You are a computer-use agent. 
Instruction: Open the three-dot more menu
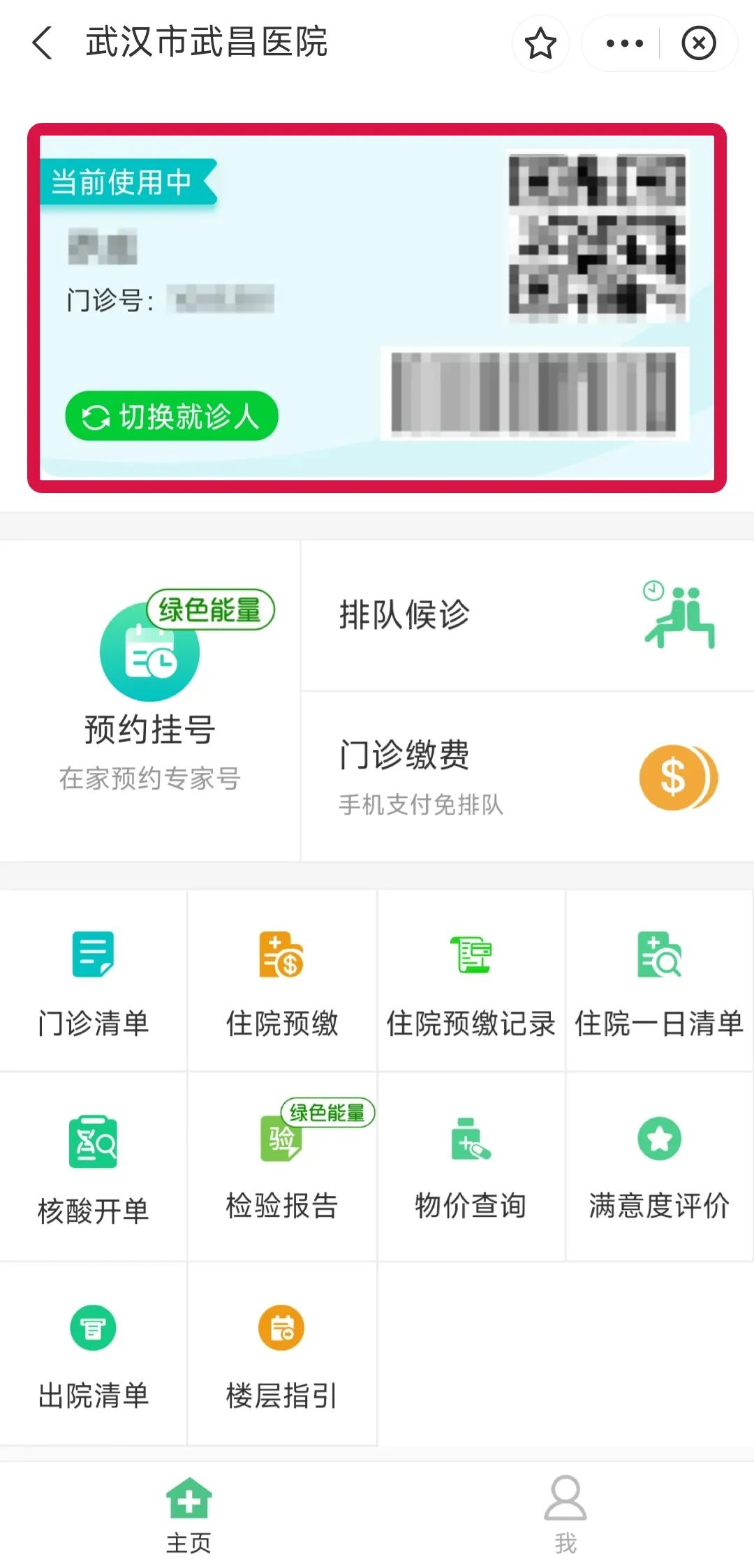(623, 43)
